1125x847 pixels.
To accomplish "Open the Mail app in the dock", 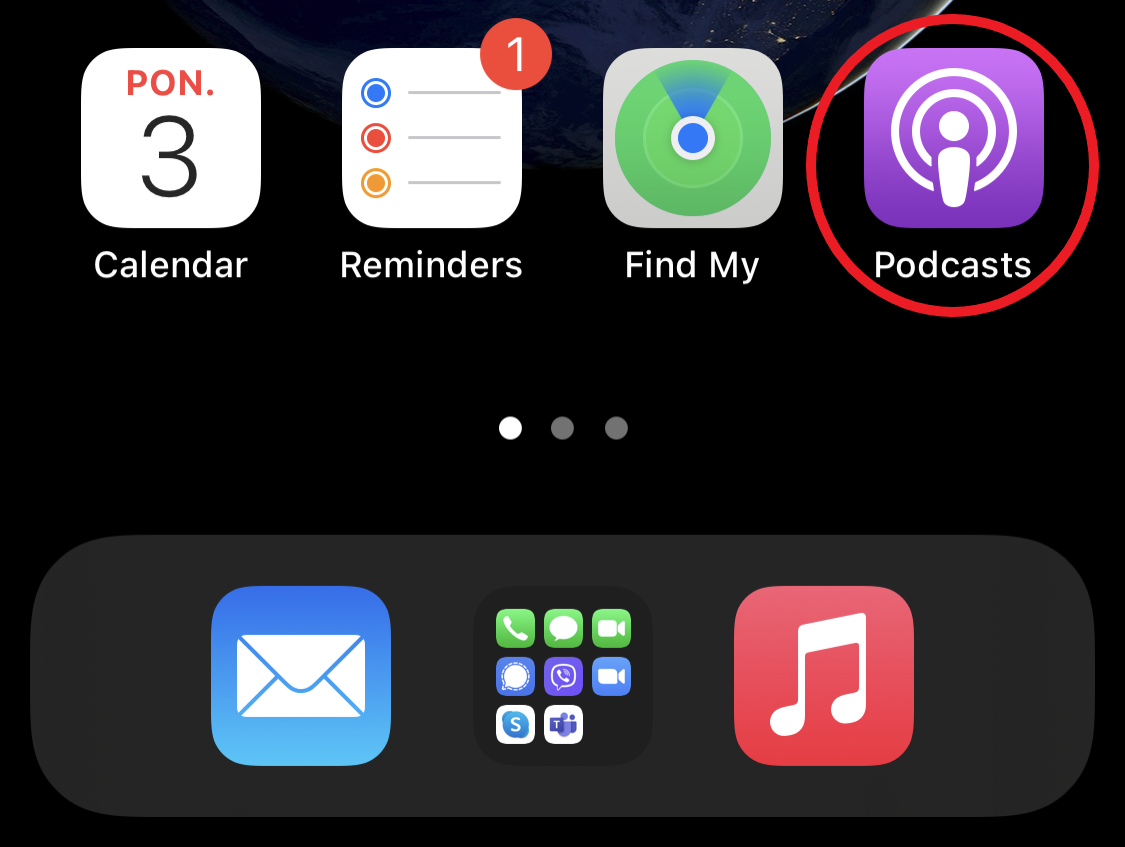I will click(301, 675).
